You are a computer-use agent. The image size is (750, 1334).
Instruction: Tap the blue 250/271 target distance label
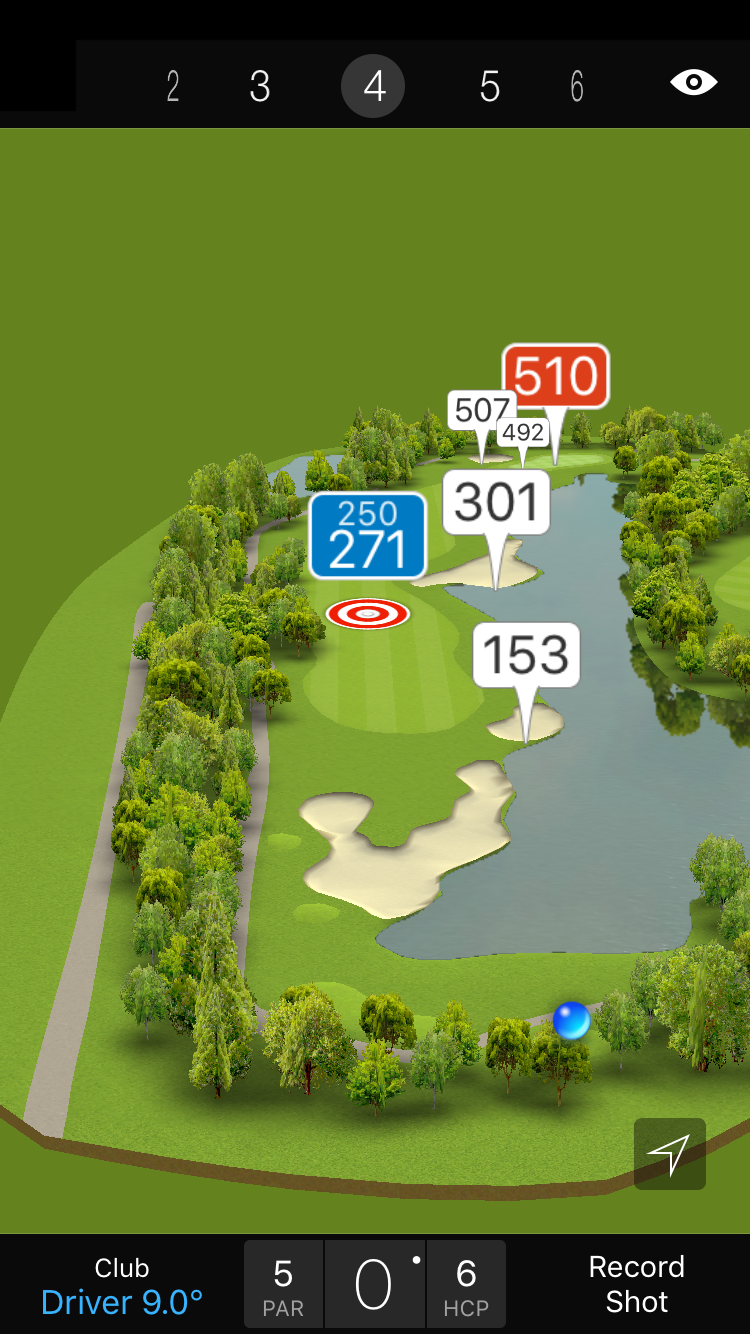coord(368,535)
